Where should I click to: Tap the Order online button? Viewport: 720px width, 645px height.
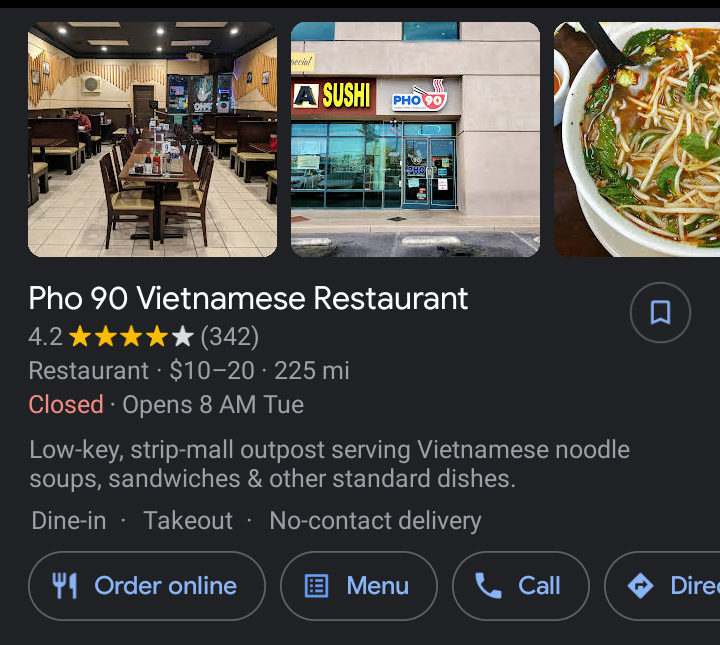(147, 586)
